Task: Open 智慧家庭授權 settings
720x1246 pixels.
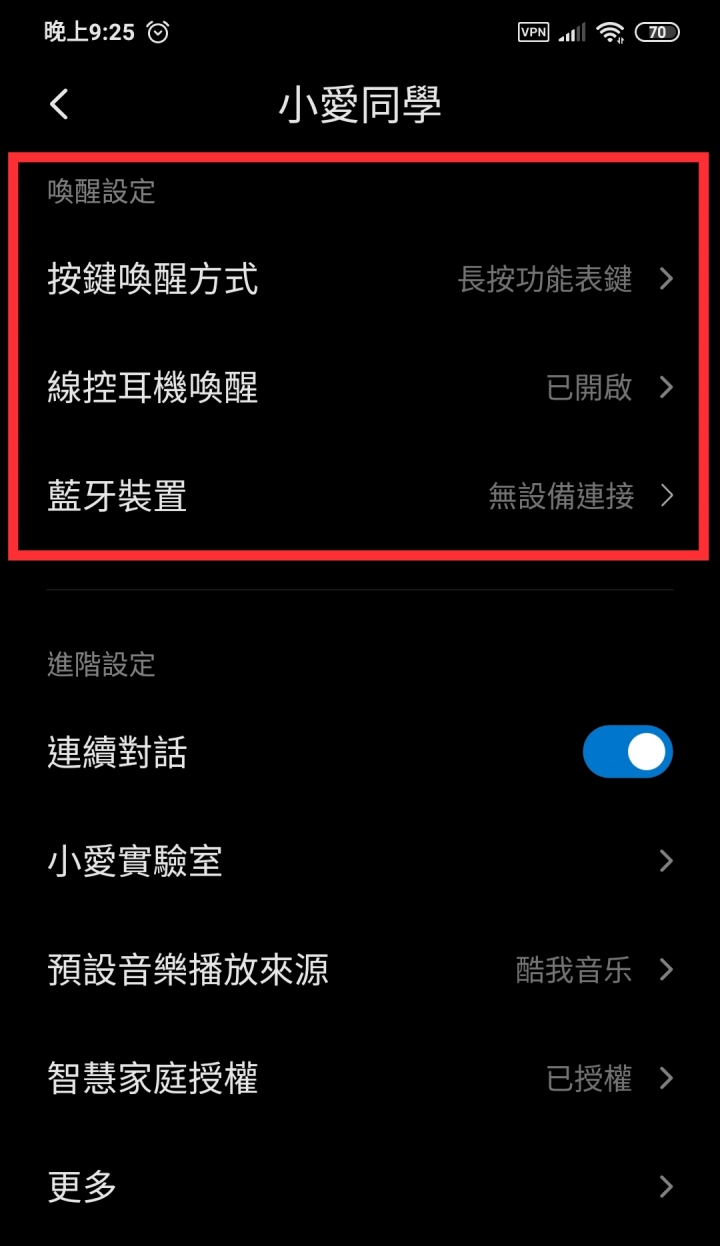Action: click(x=360, y=1078)
